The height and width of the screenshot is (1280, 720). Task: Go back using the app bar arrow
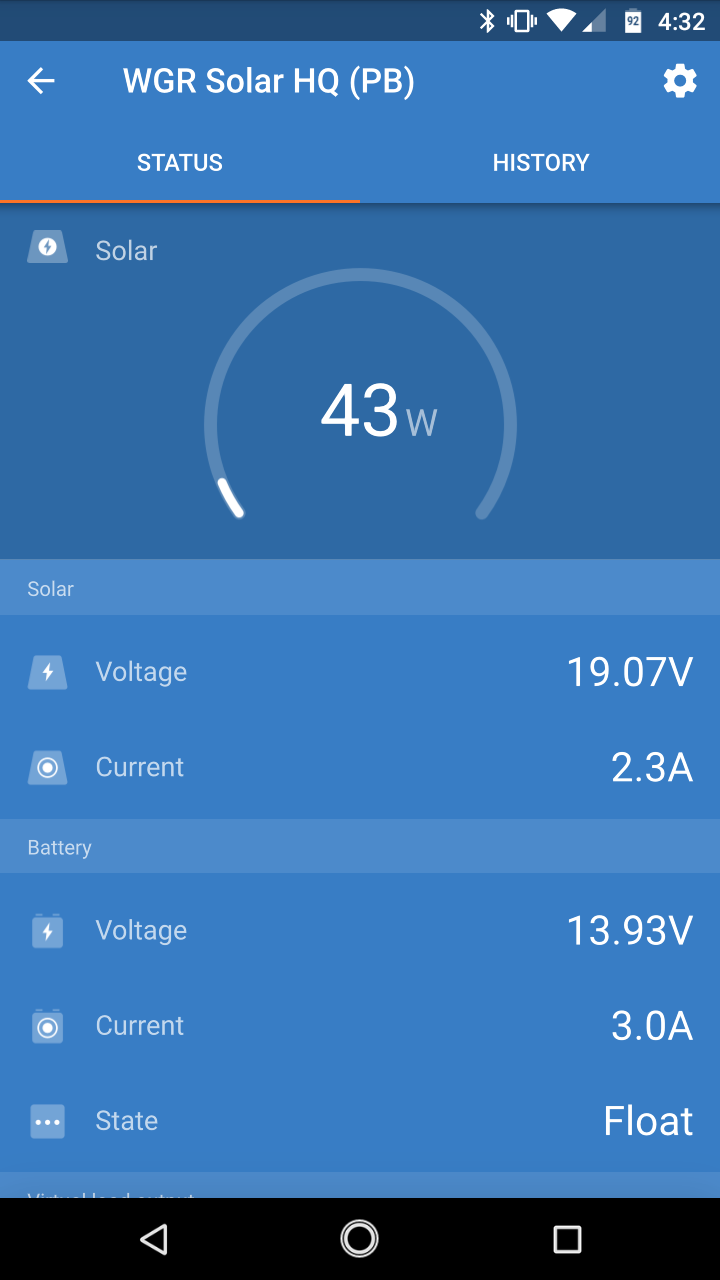[x=41, y=81]
